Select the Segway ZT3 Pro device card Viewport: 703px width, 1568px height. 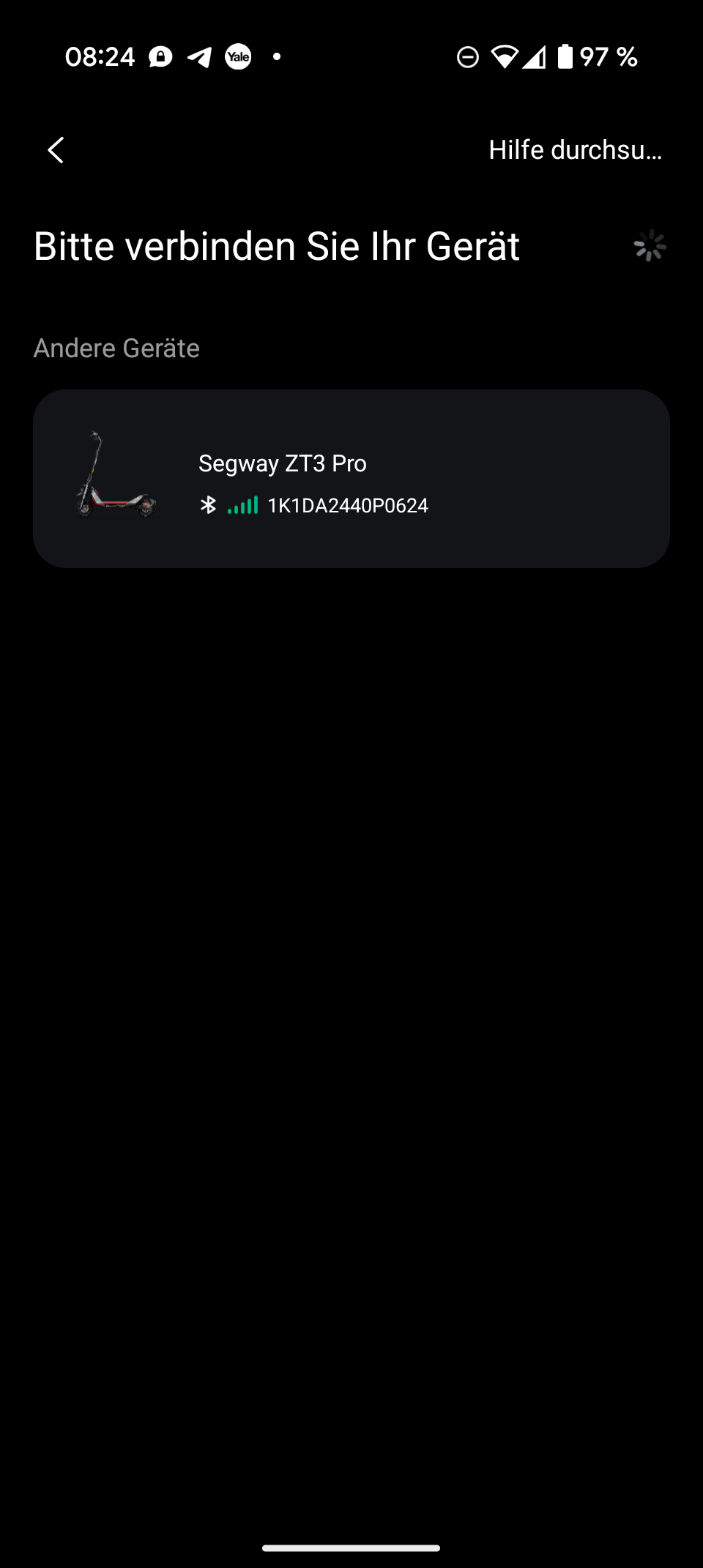coord(351,479)
